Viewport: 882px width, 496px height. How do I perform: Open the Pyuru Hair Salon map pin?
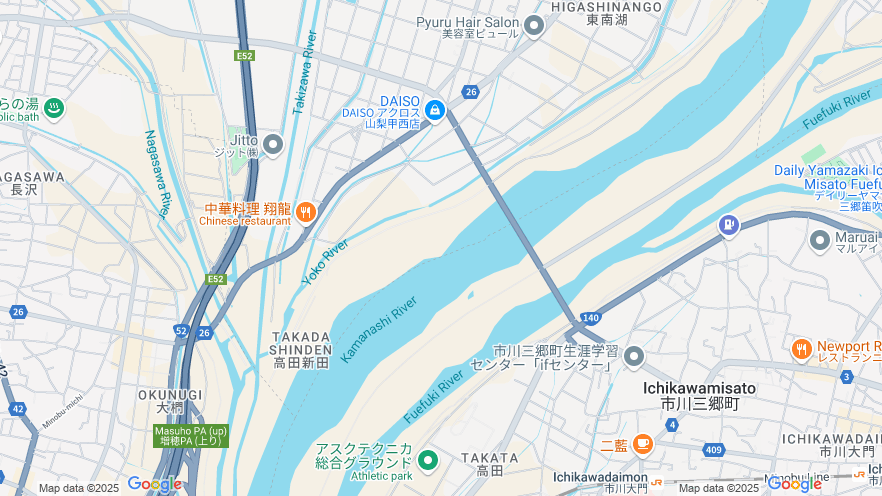coord(534,25)
